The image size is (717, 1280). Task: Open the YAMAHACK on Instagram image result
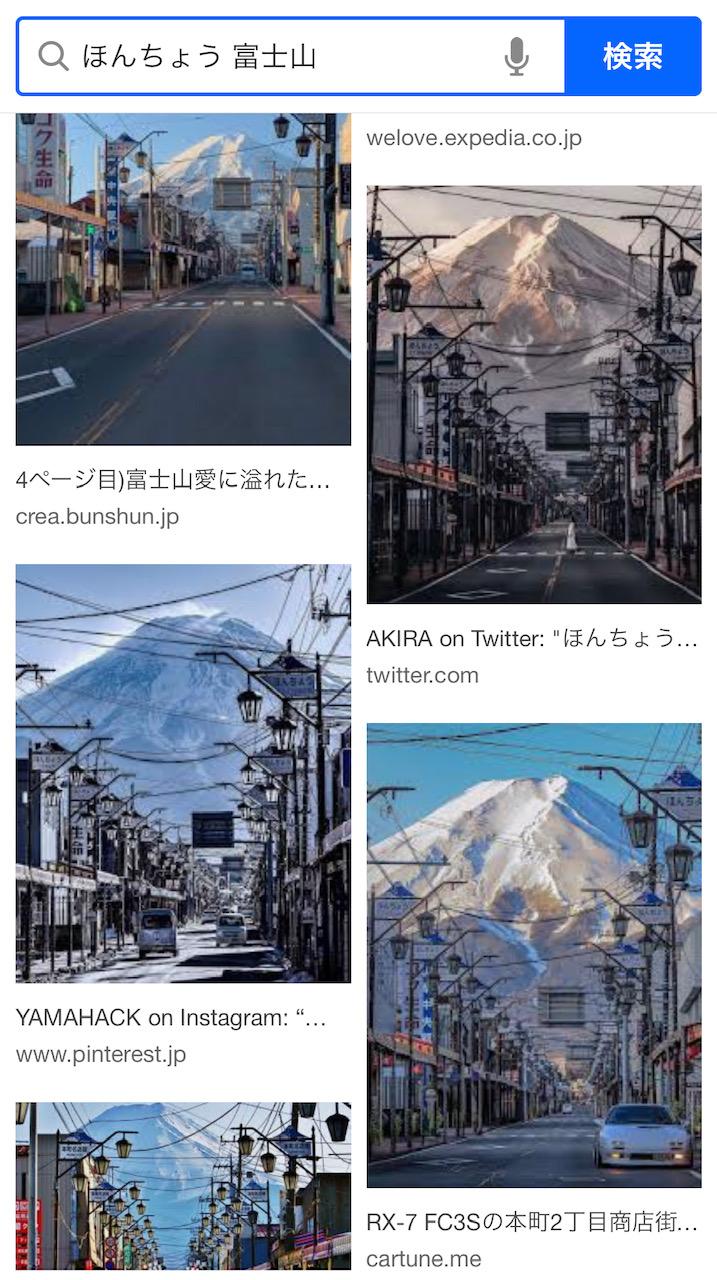coord(183,773)
